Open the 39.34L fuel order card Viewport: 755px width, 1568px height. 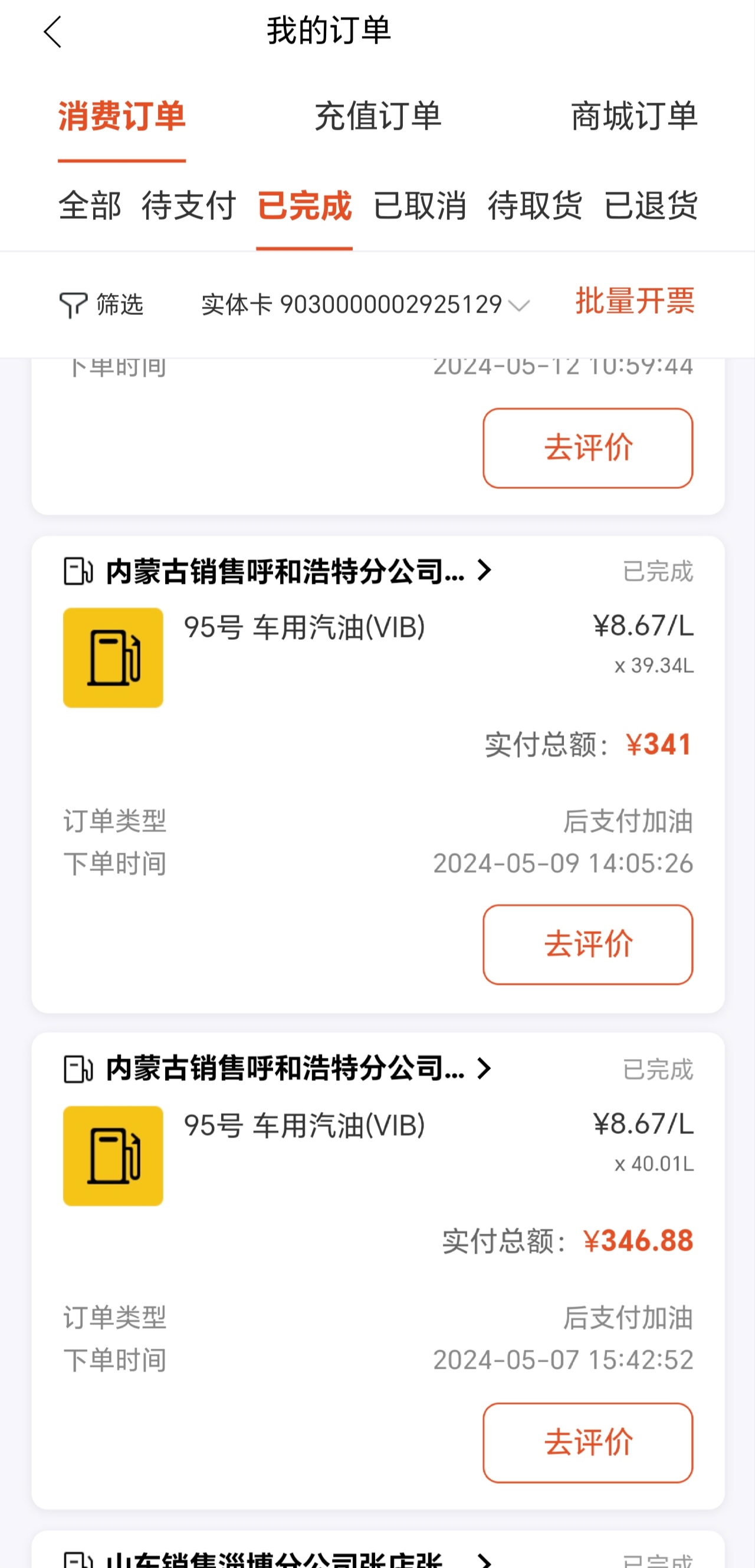pos(378,774)
